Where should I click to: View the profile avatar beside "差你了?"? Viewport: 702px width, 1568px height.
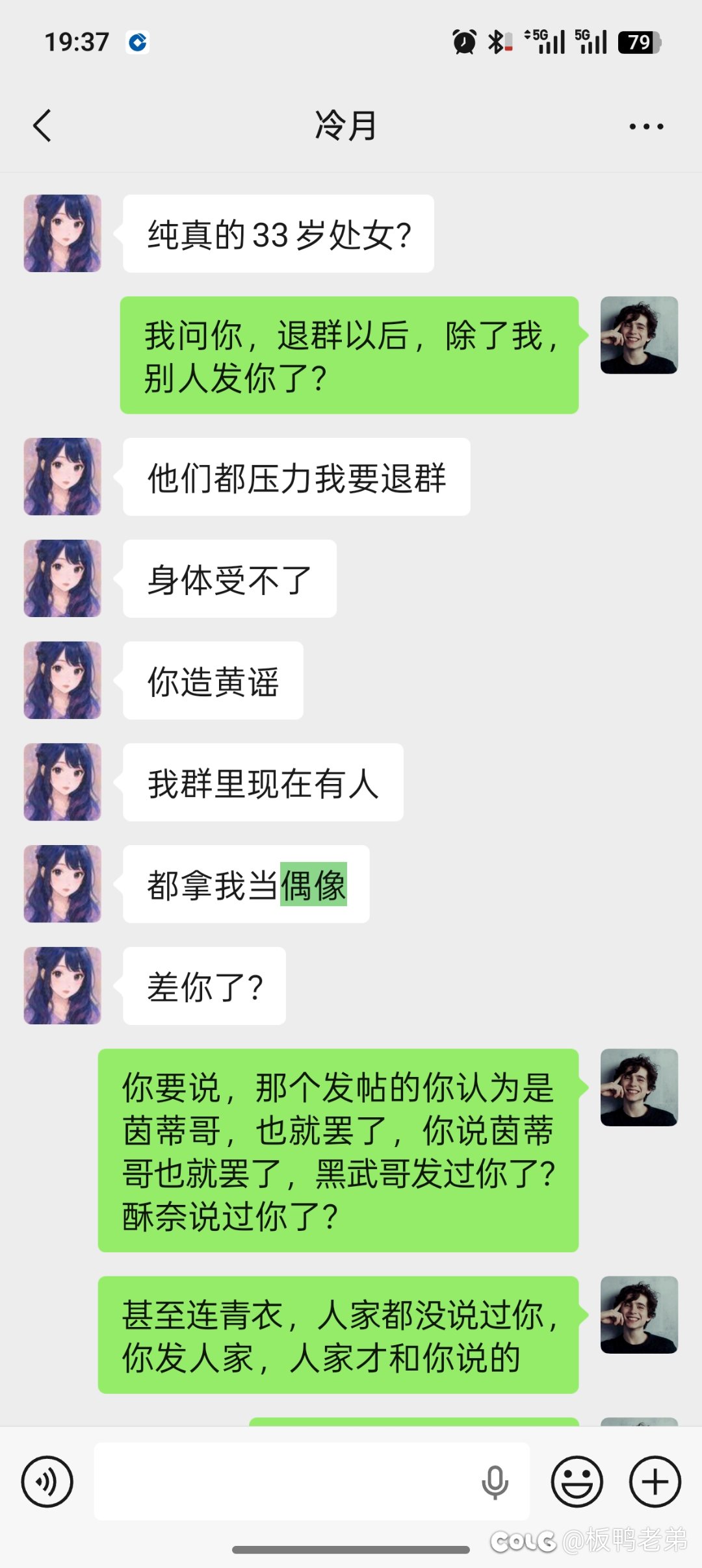[62, 985]
